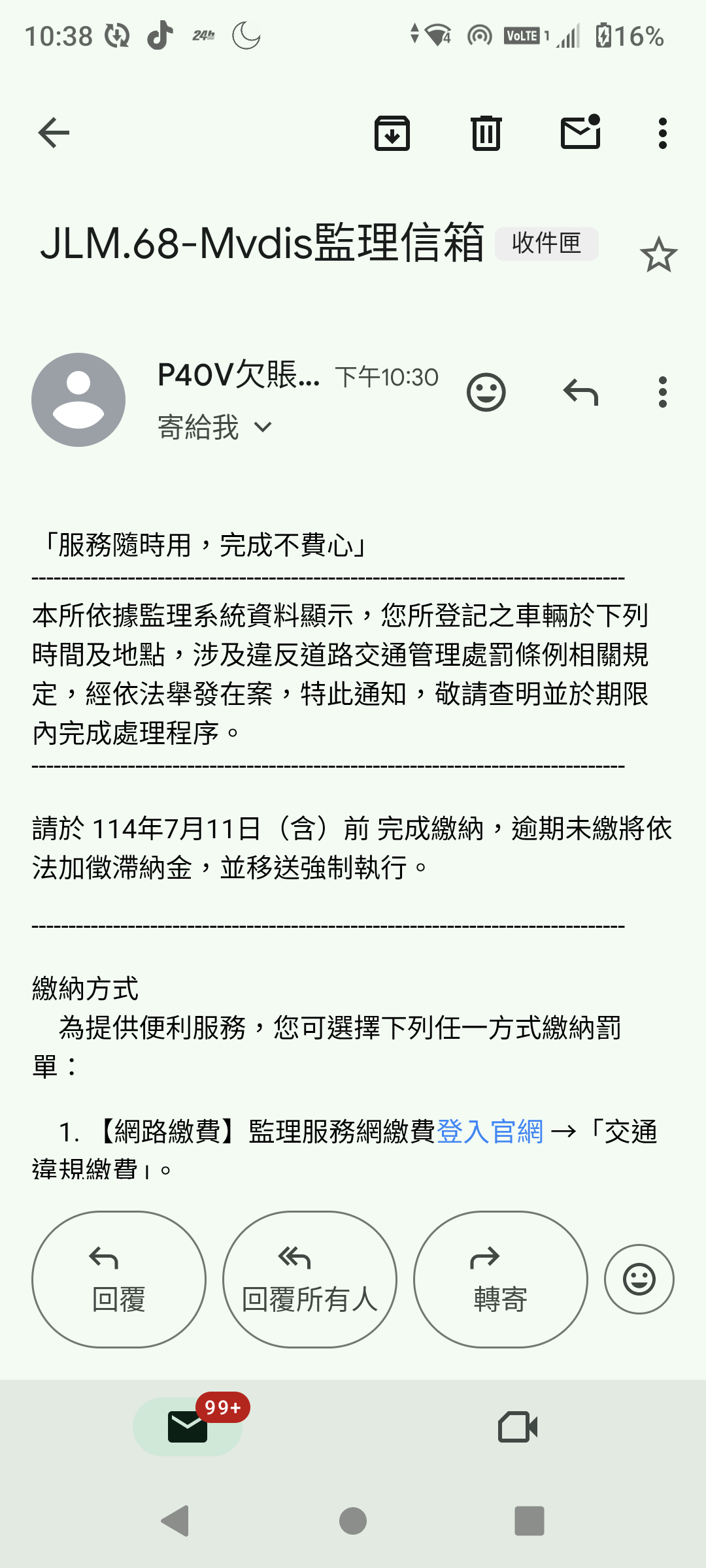Reply using the arrow beside the sender
The image size is (706, 1568).
pyautogui.click(x=581, y=393)
